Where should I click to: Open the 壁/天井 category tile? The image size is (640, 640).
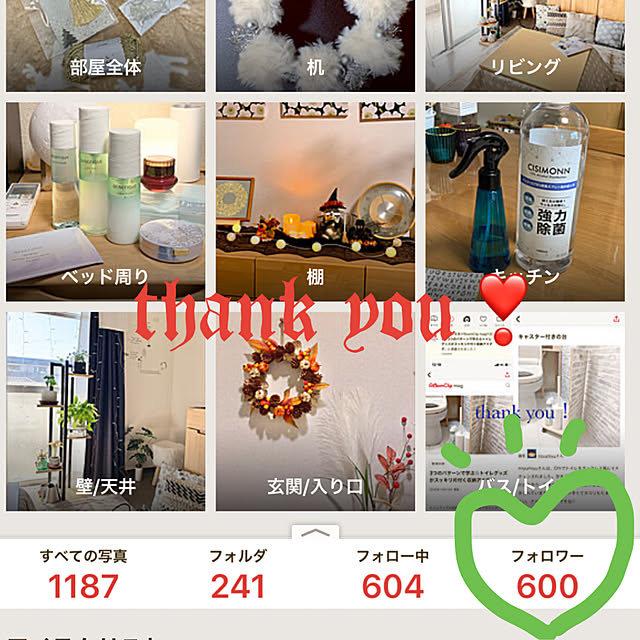coord(105,412)
